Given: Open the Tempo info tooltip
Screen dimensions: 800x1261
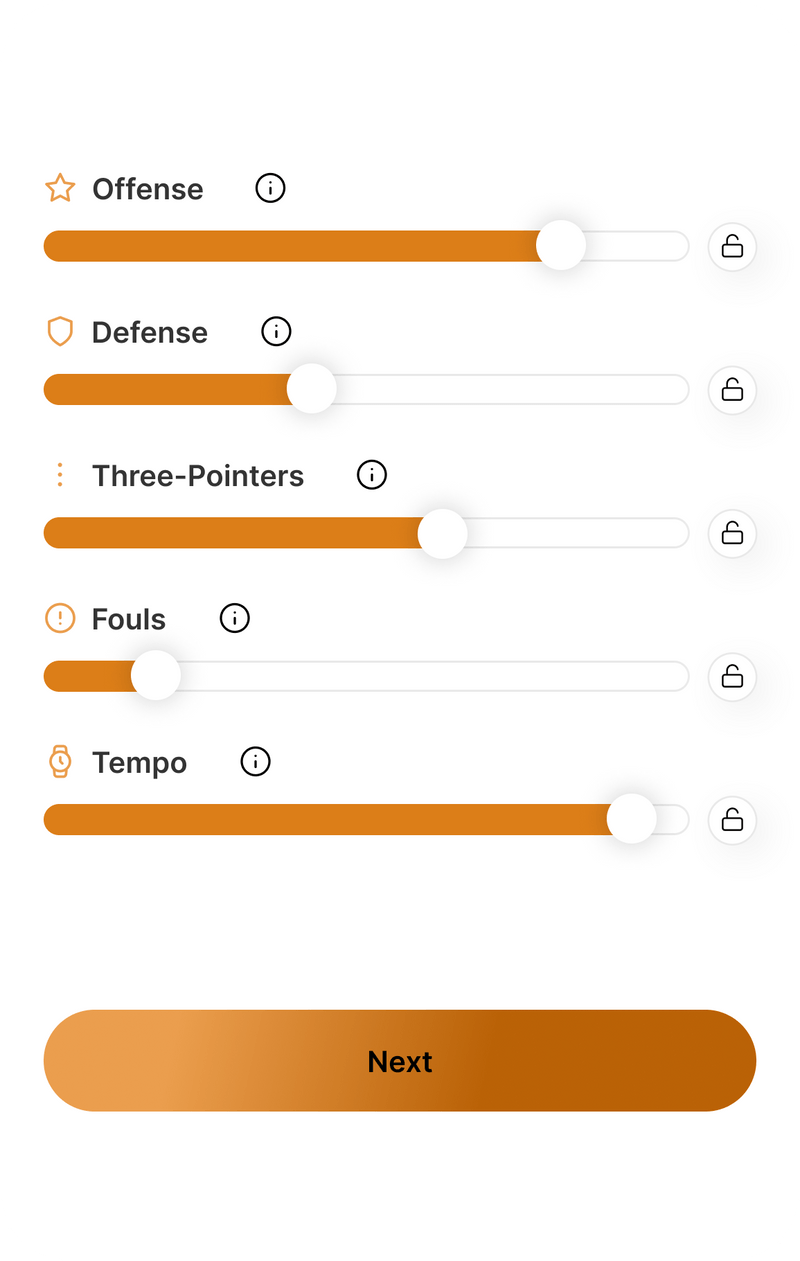Looking at the screenshot, I should tap(255, 762).
